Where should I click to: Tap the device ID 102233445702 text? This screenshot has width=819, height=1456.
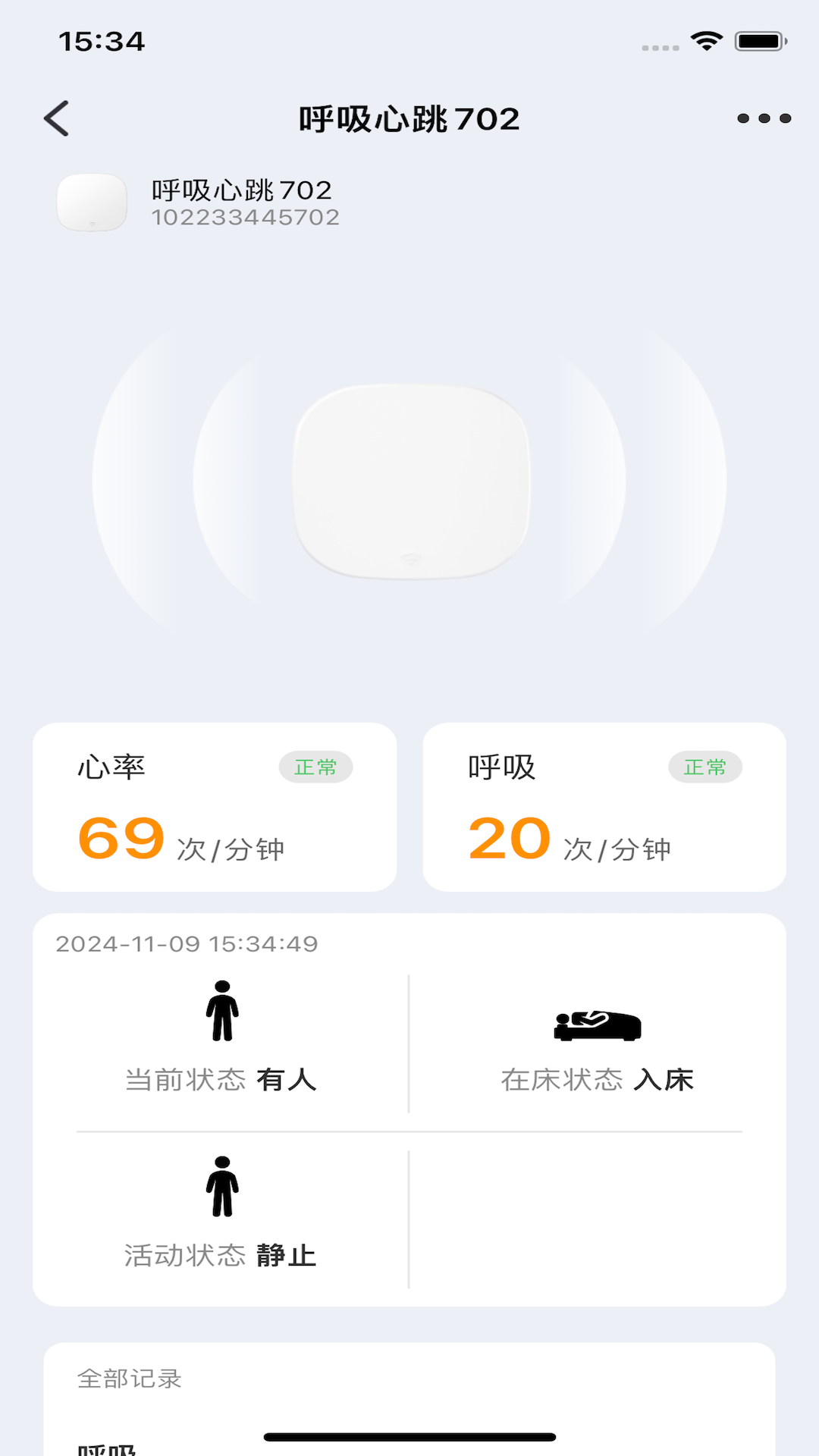pos(245,218)
